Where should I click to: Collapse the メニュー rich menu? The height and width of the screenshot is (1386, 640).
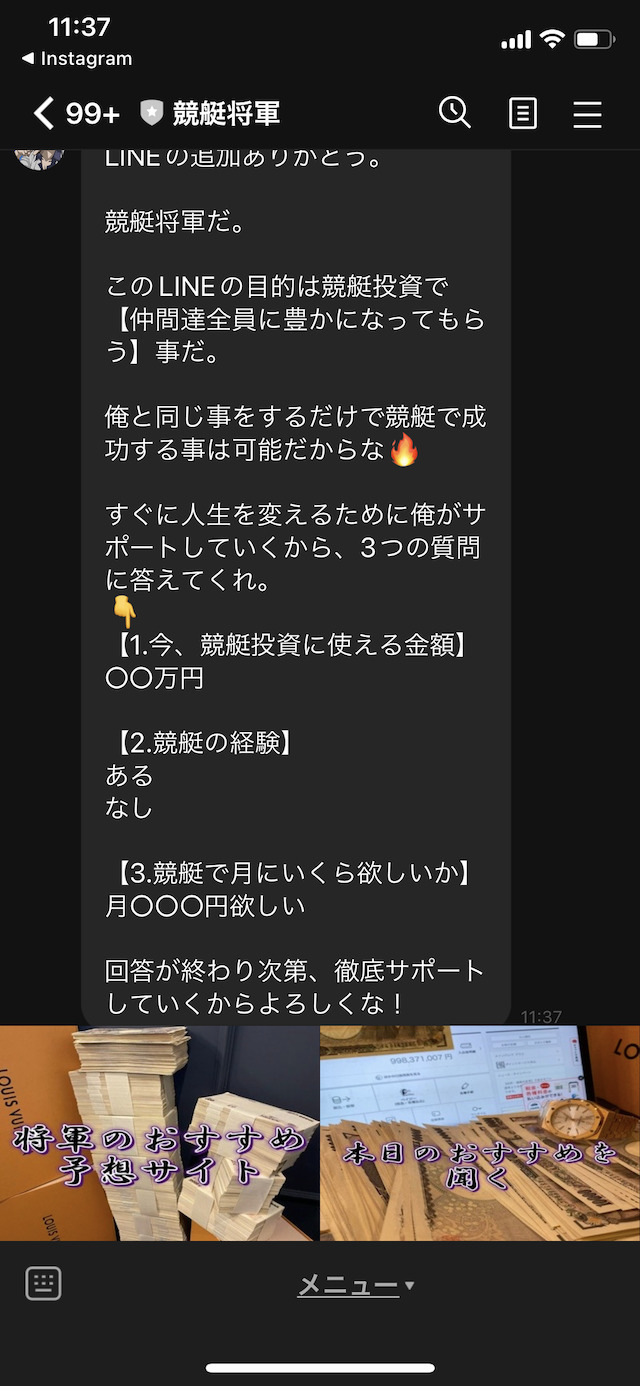(356, 1285)
